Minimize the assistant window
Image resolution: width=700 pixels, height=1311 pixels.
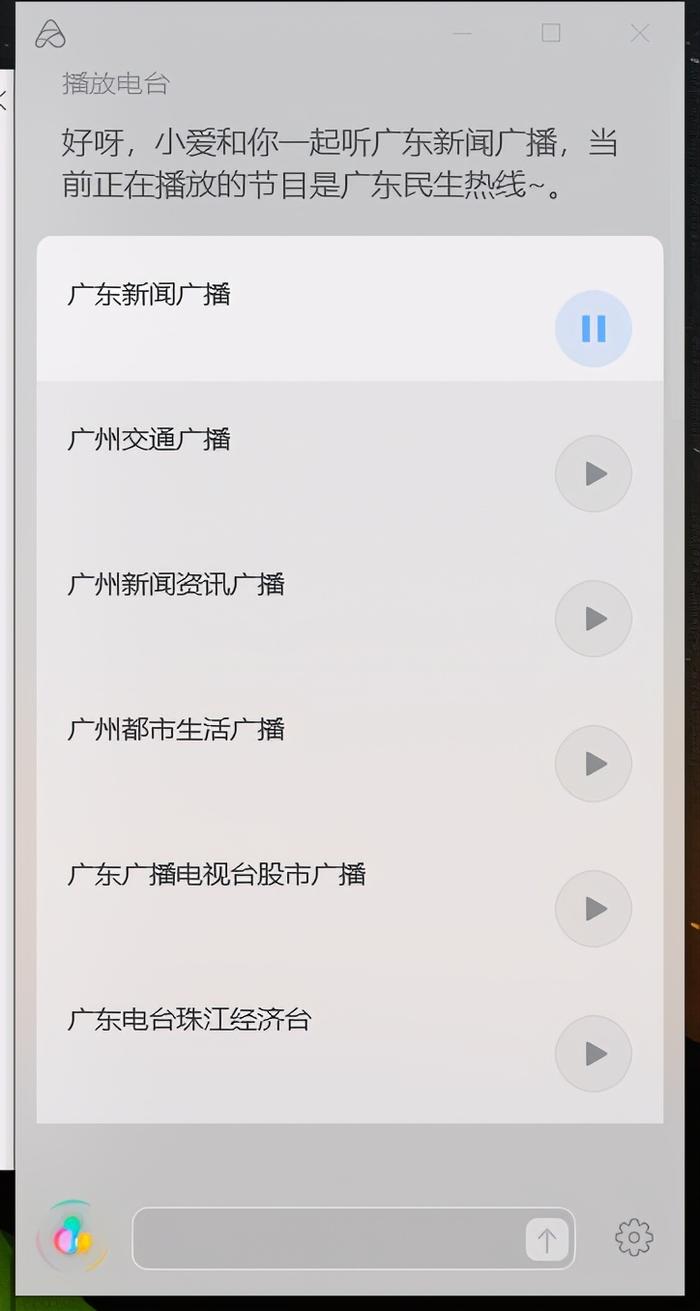pos(462,33)
